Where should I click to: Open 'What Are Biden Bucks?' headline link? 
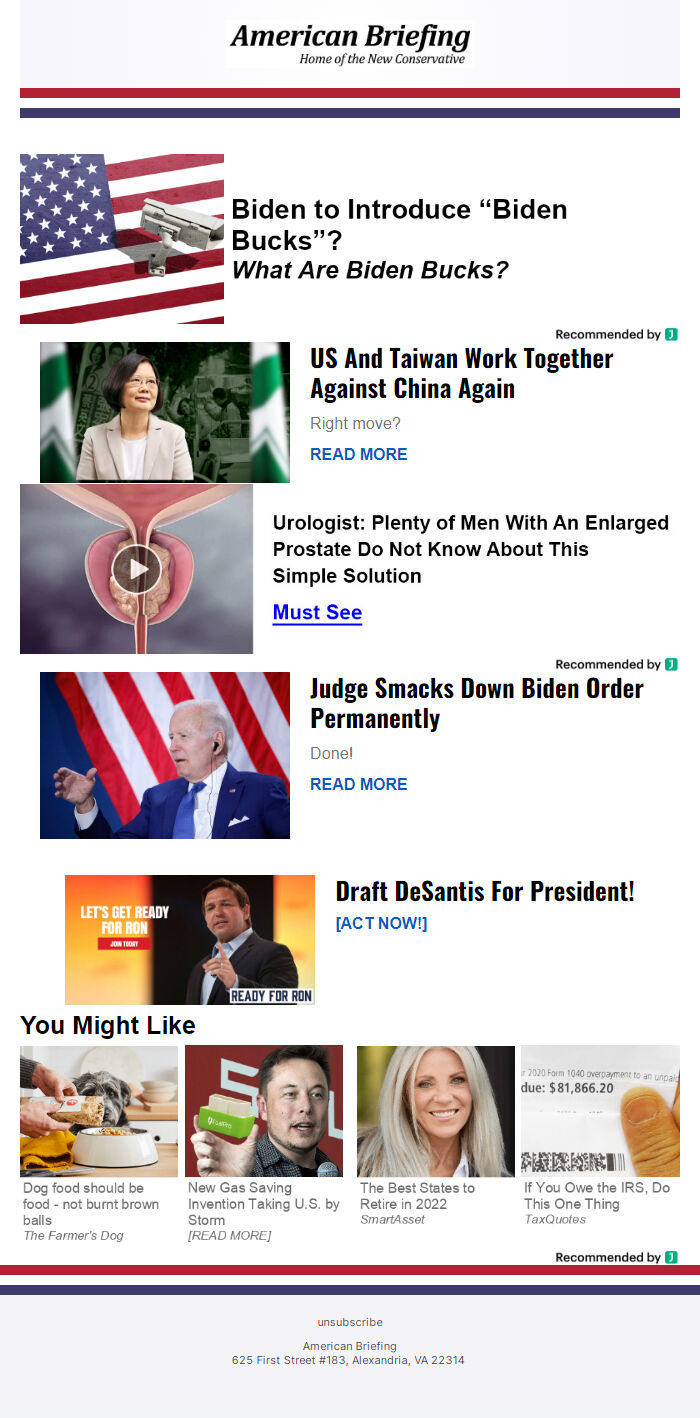point(370,270)
